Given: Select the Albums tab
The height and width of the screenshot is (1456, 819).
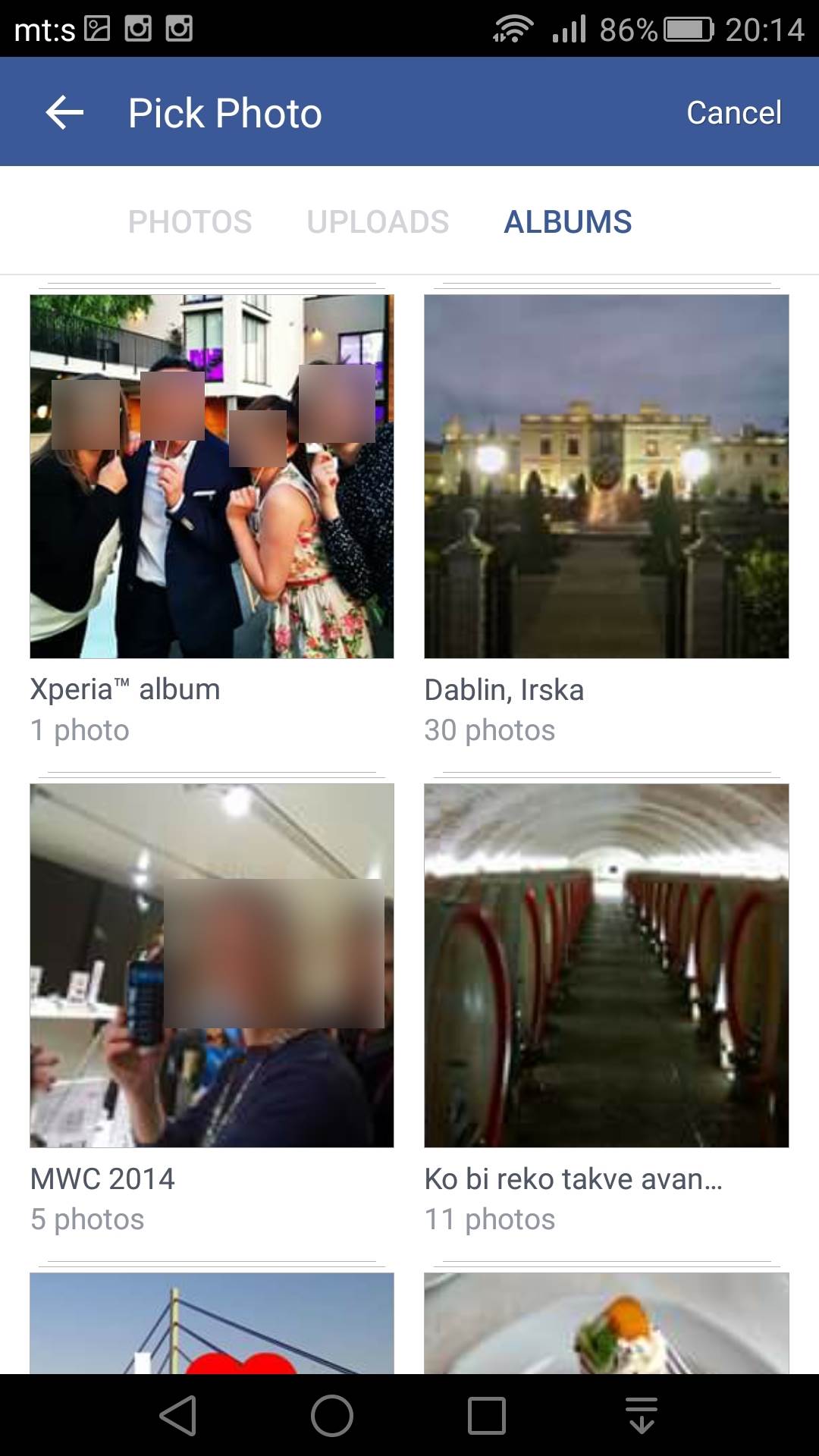Looking at the screenshot, I should coord(567,222).
